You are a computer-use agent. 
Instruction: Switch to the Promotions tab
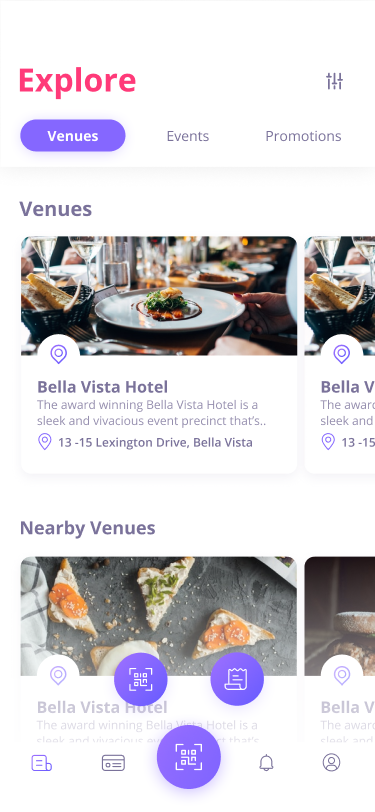303,136
